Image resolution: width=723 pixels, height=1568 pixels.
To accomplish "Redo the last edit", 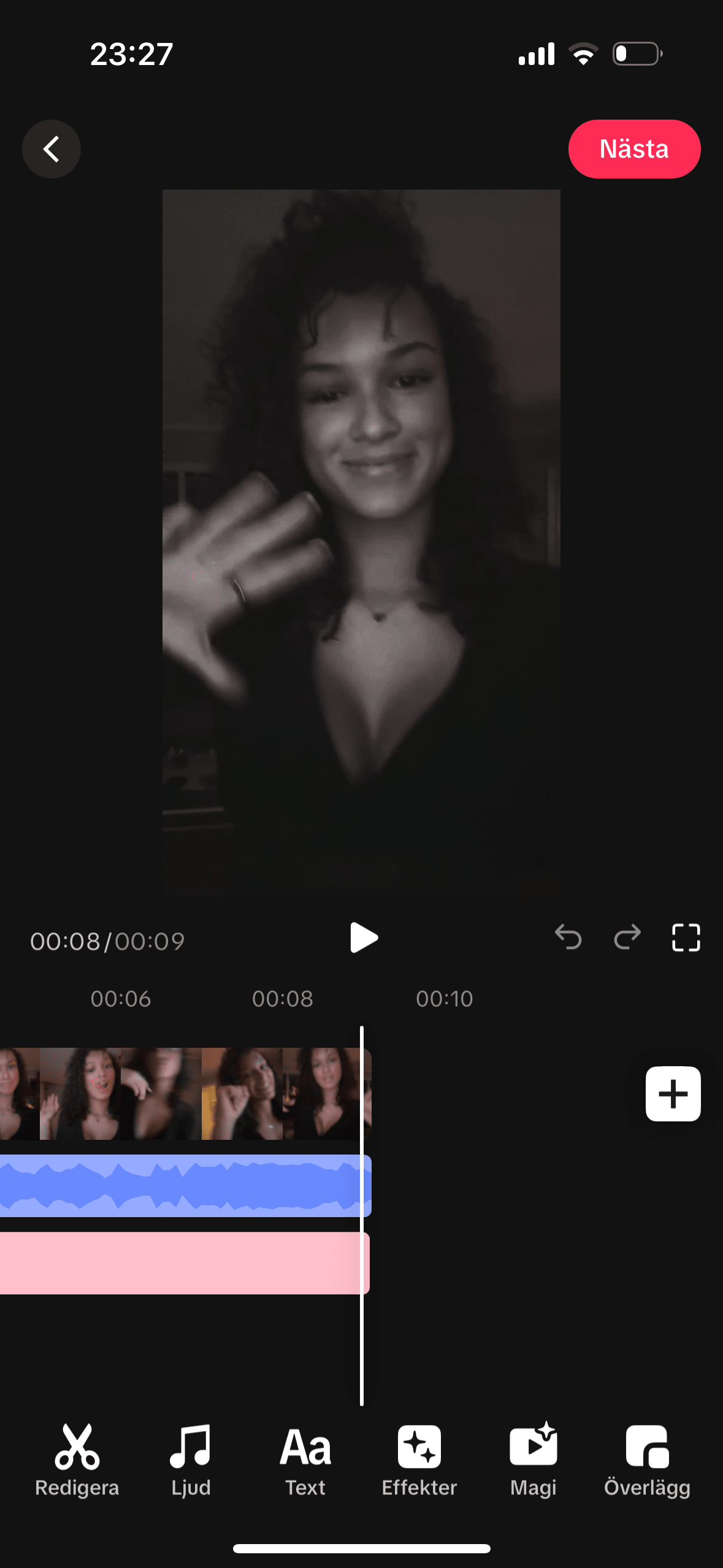I will point(627,937).
